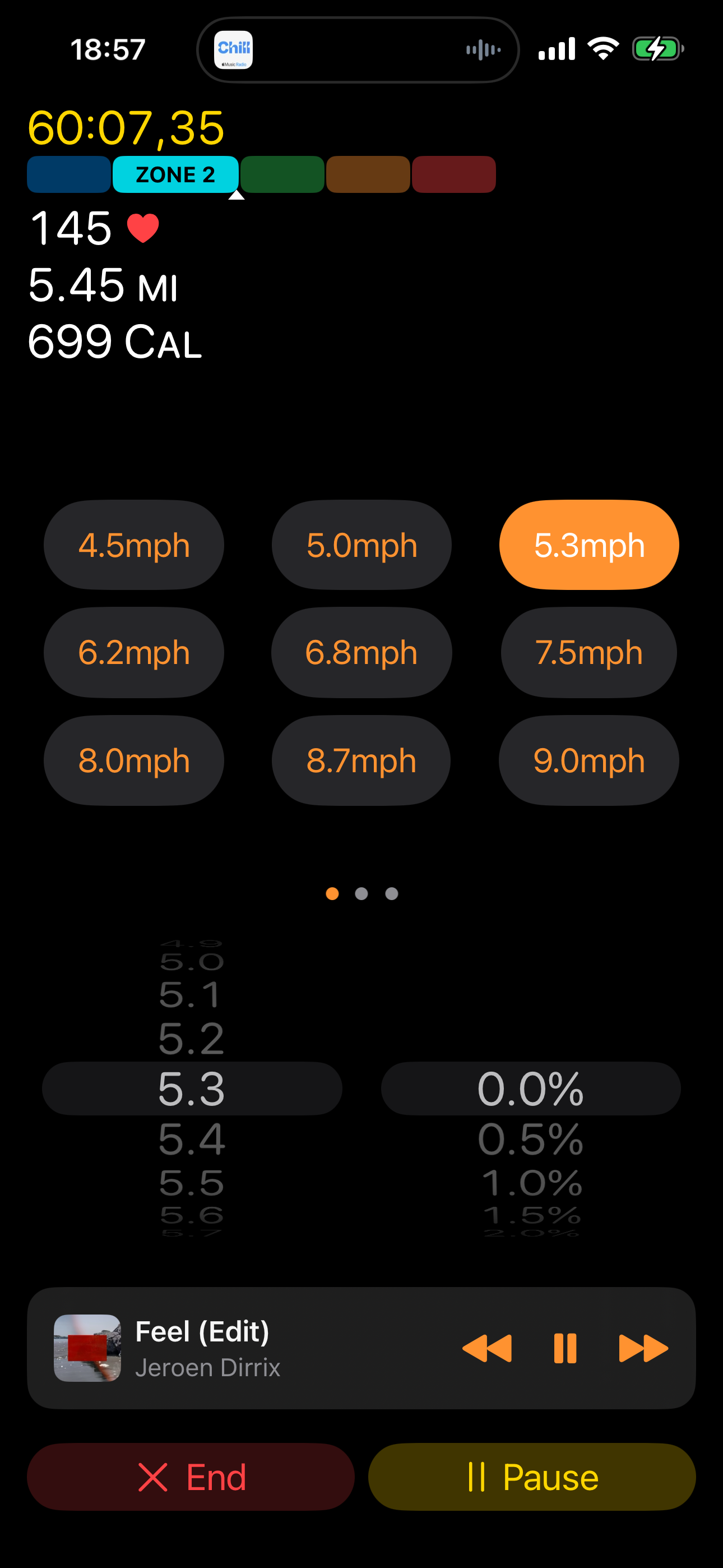Select the 7.5mph speed preset
Image resolution: width=723 pixels, height=1568 pixels.
click(x=588, y=652)
